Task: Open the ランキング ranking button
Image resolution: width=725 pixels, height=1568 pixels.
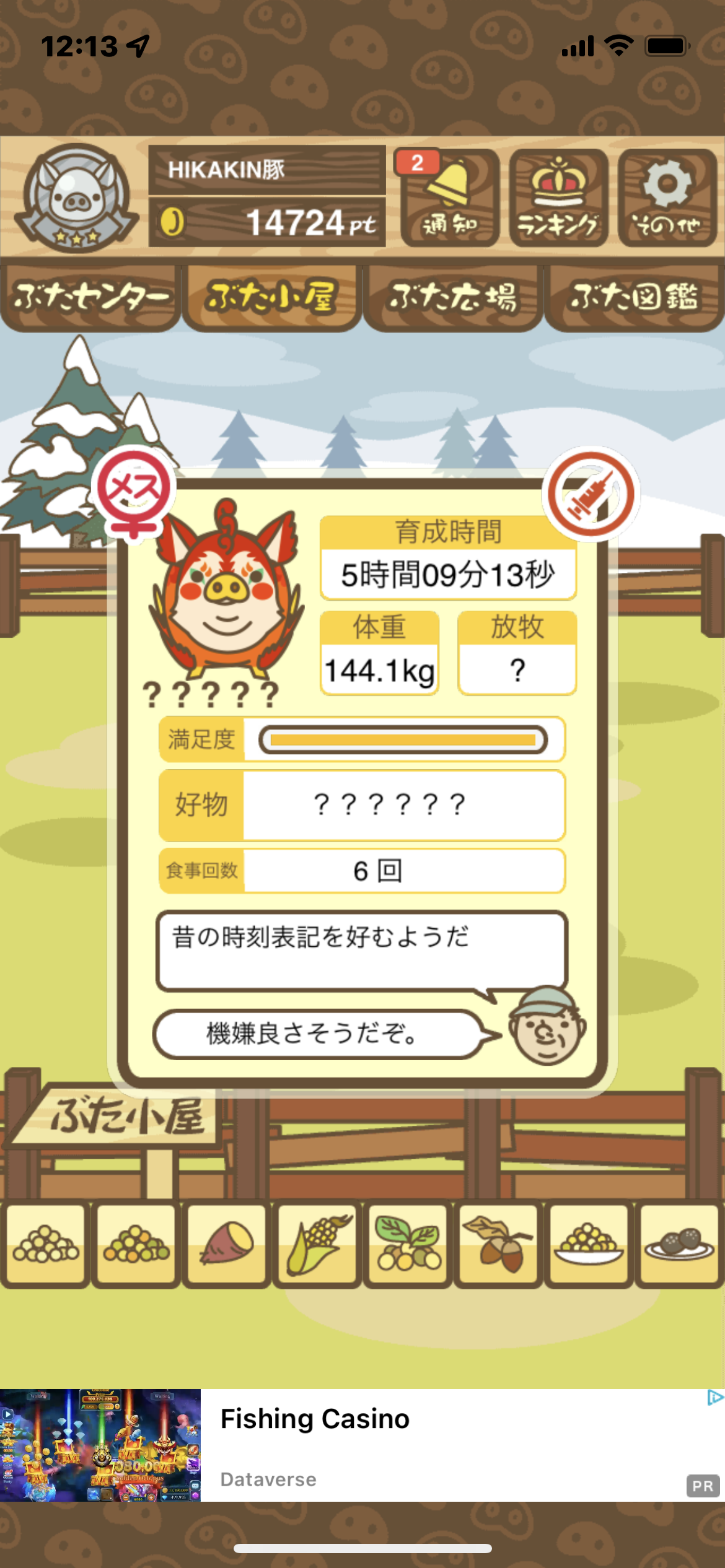Action: click(x=558, y=198)
